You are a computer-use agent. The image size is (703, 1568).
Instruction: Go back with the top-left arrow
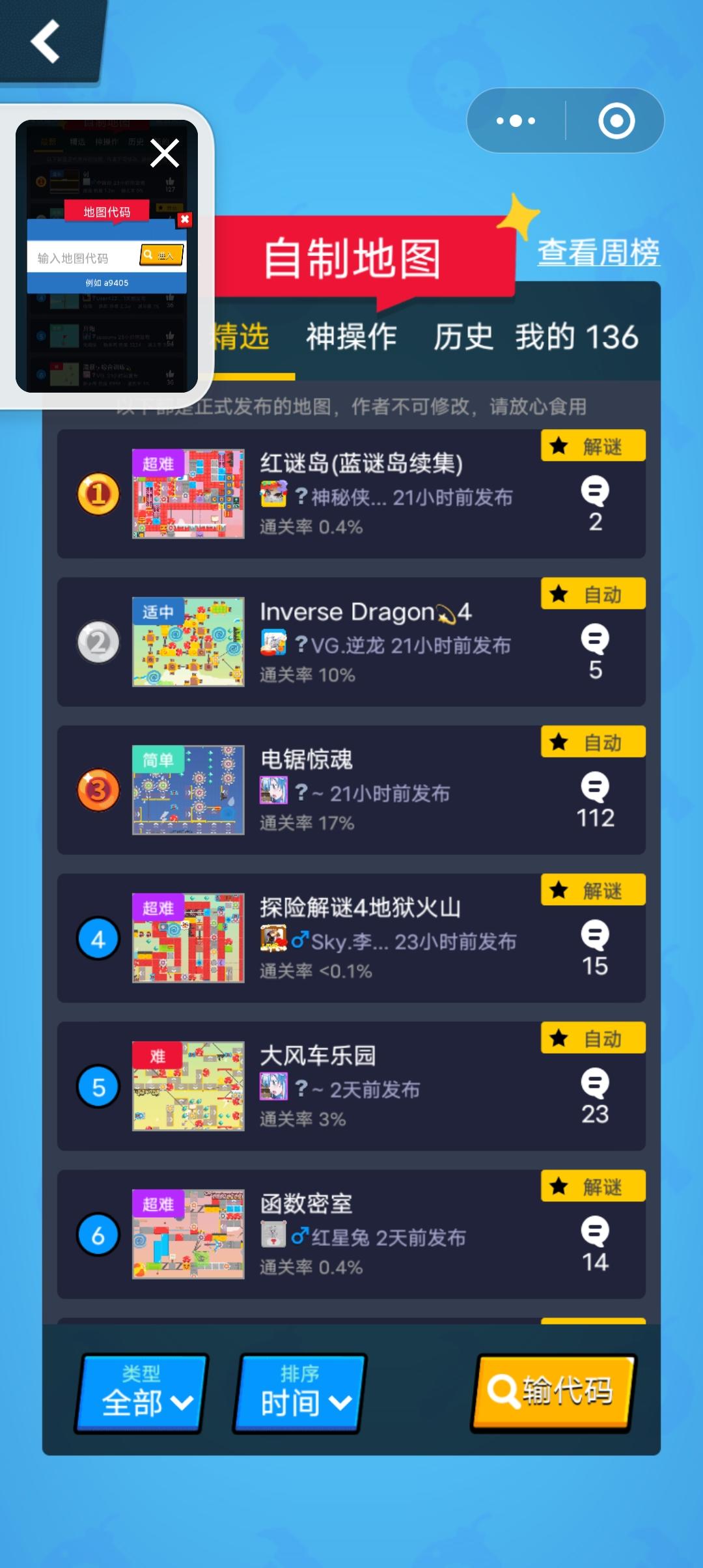tap(46, 40)
